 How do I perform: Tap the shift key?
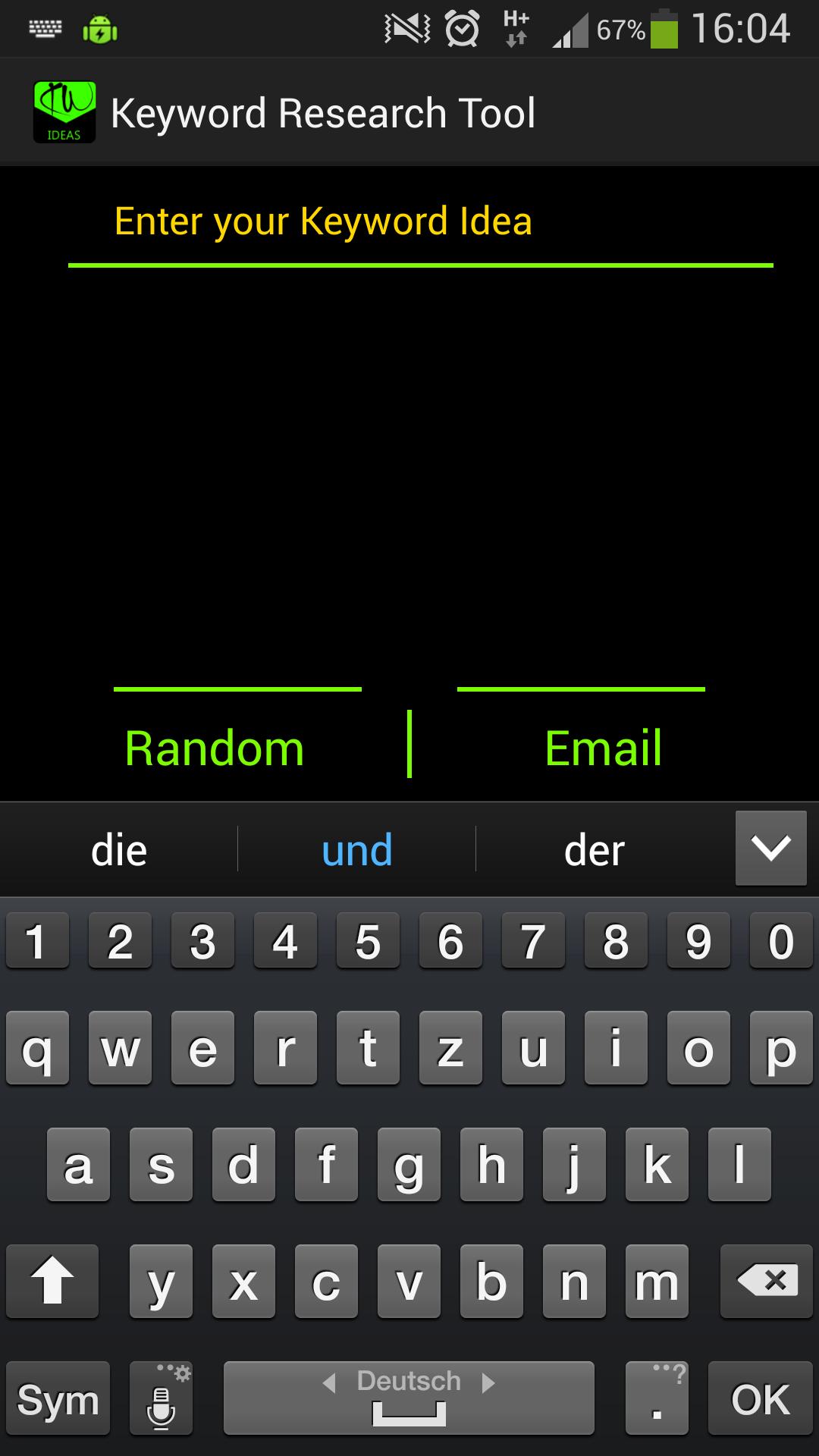pos(52,1281)
